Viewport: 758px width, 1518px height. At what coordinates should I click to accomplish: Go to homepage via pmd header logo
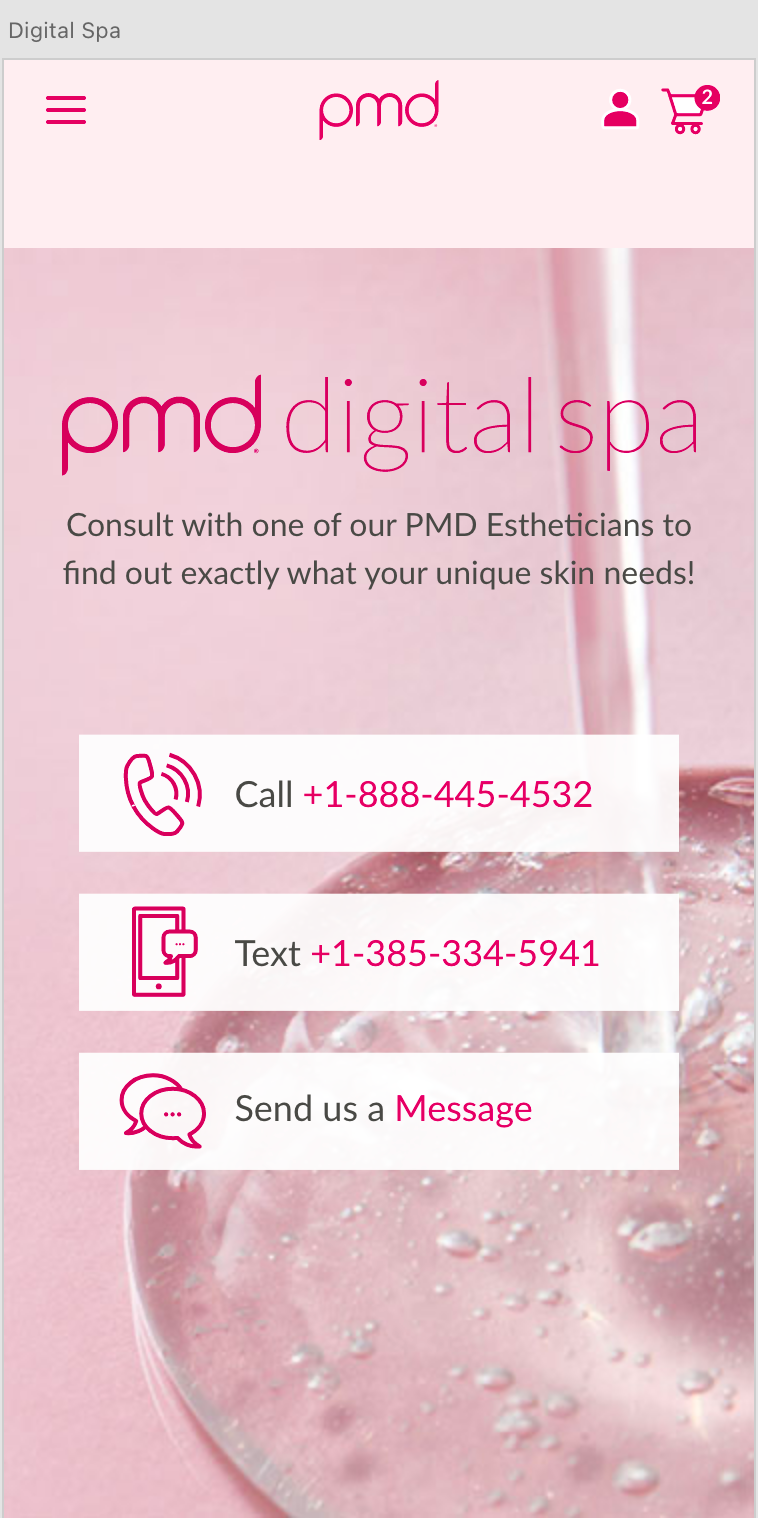tap(379, 109)
